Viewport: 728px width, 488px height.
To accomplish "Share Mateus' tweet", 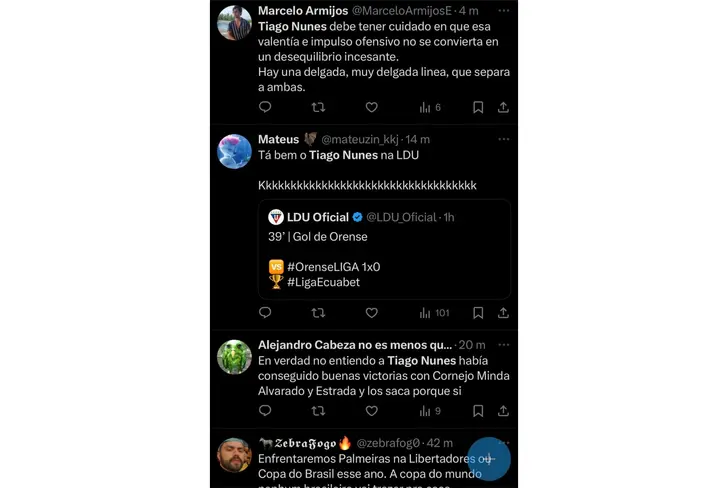I will pyautogui.click(x=503, y=313).
